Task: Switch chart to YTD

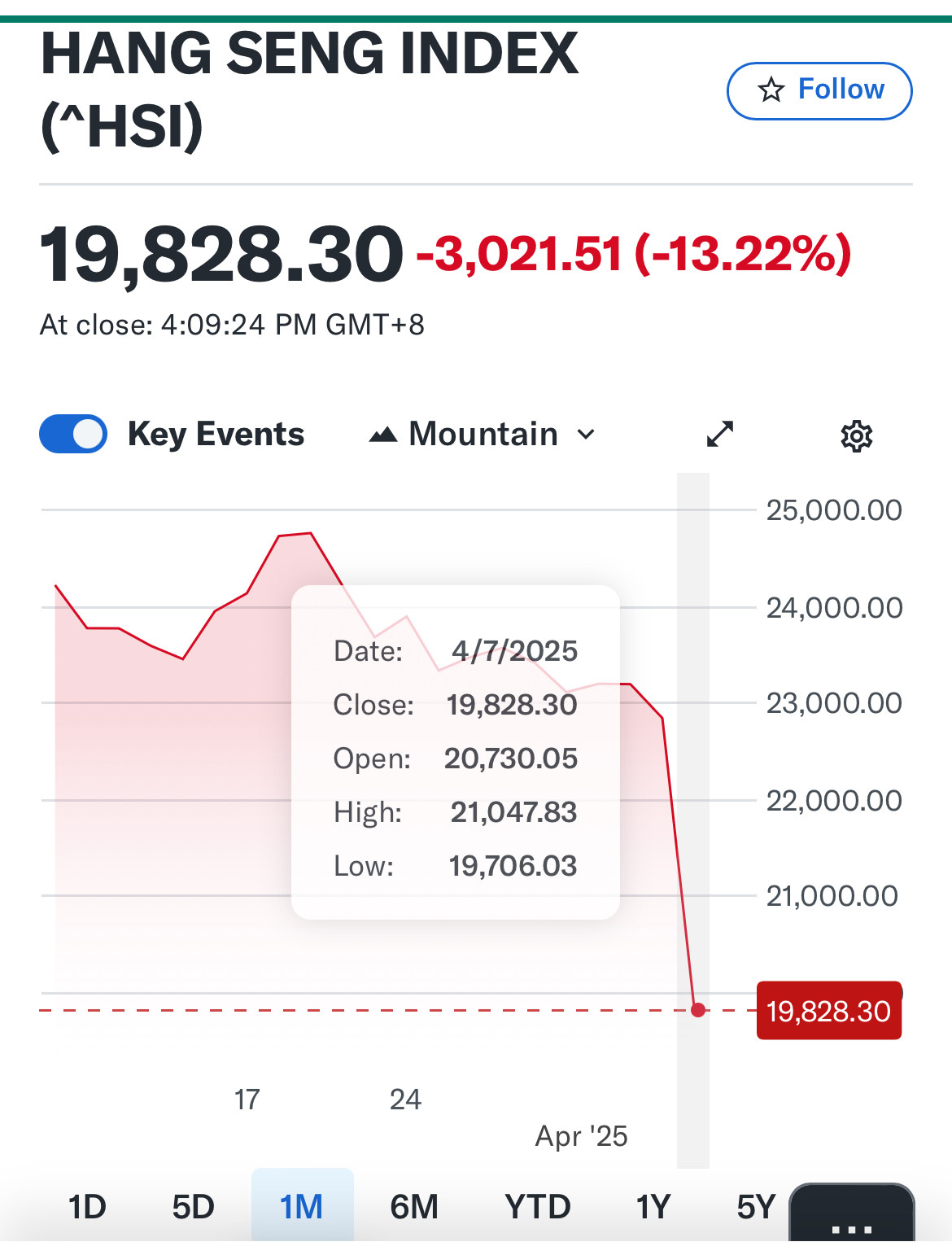Action: [537, 1206]
